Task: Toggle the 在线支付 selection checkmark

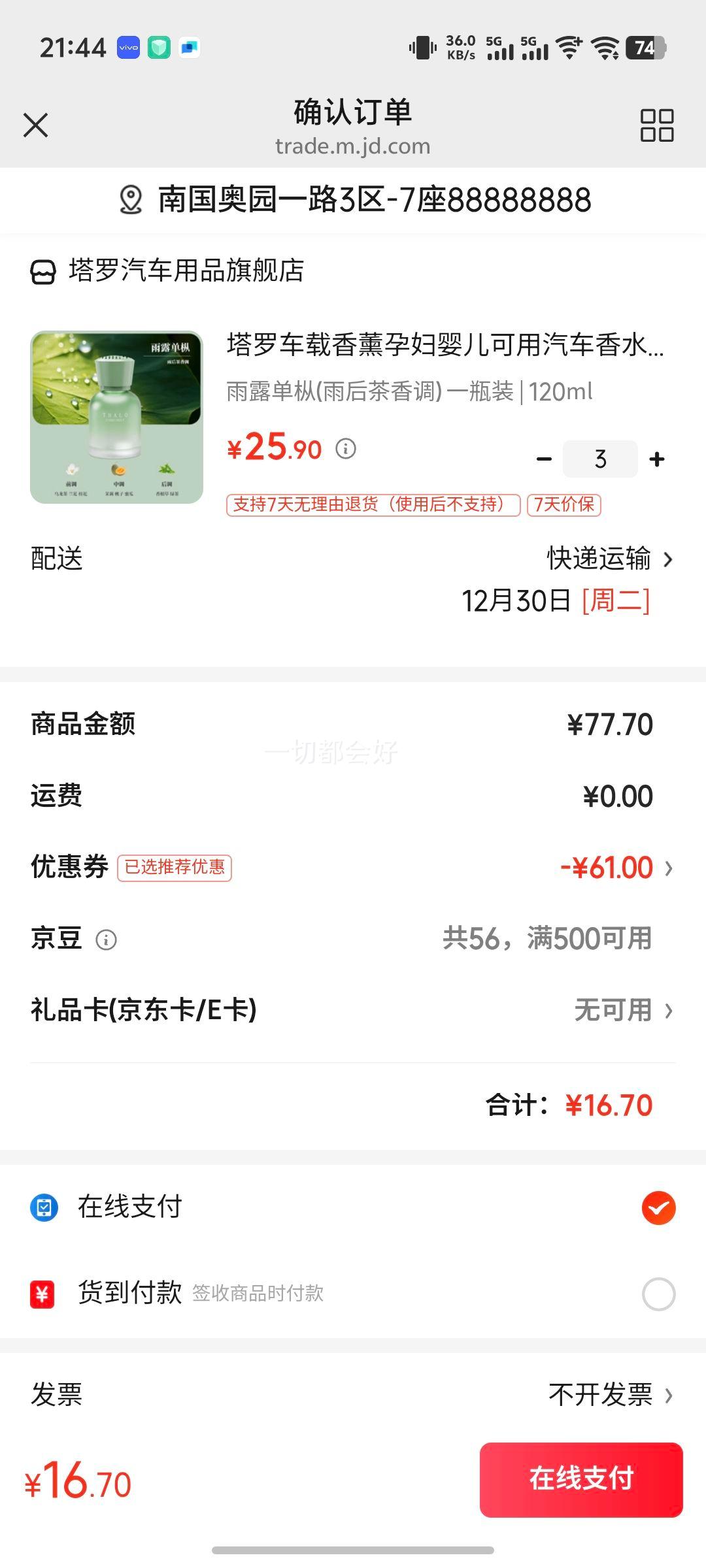Action: coord(659,1207)
